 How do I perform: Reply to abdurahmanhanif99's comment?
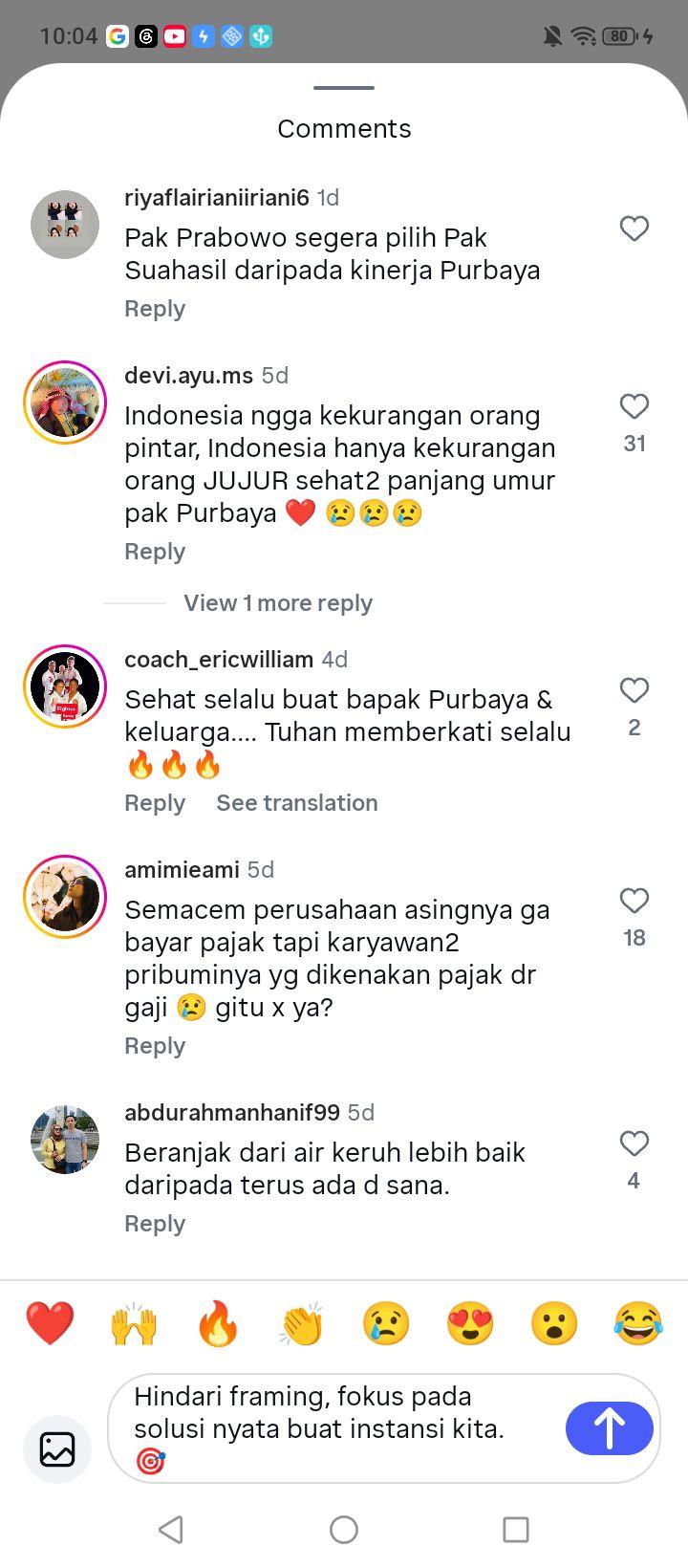tap(155, 1224)
